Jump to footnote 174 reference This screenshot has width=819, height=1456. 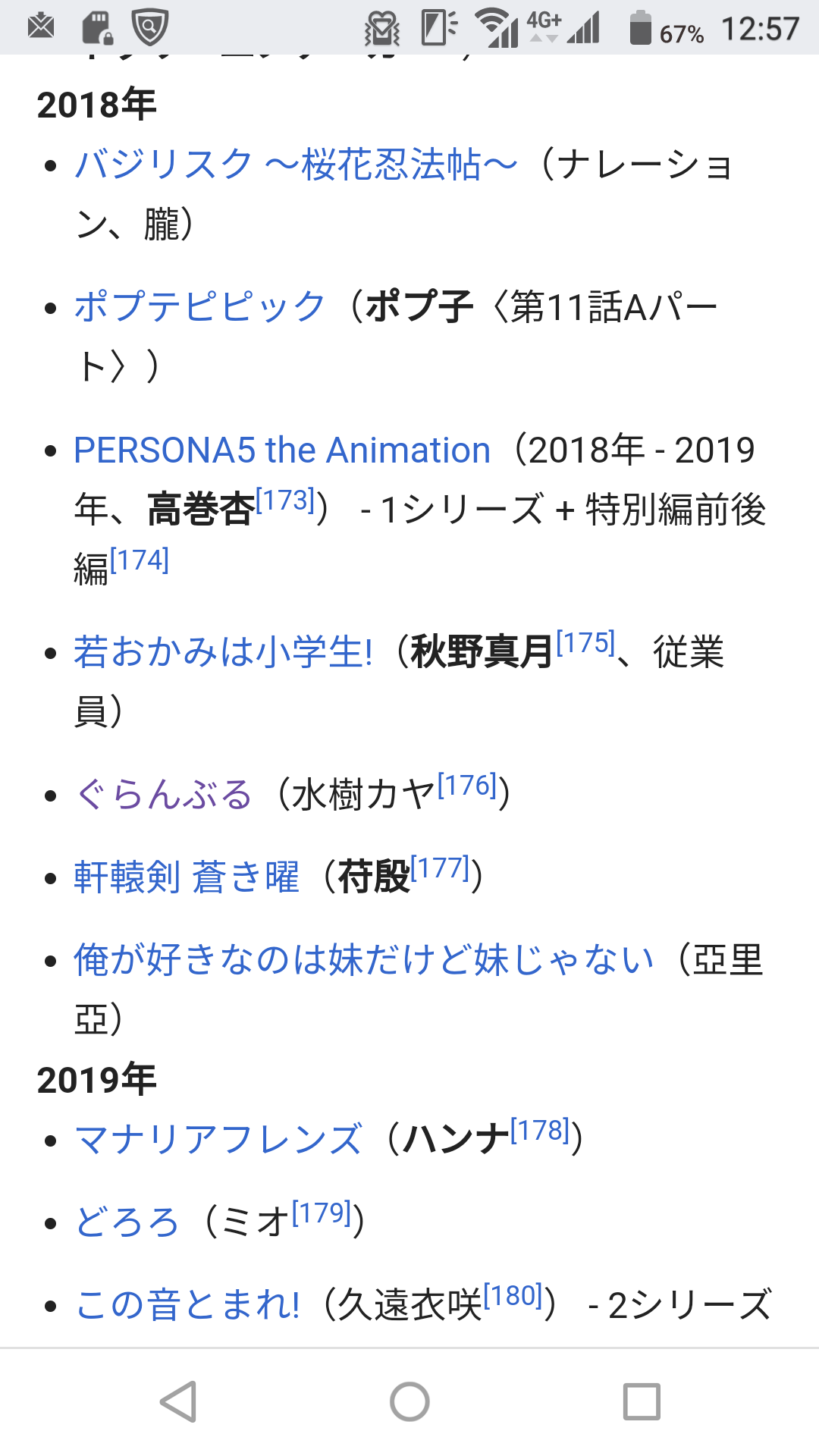tap(140, 560)
